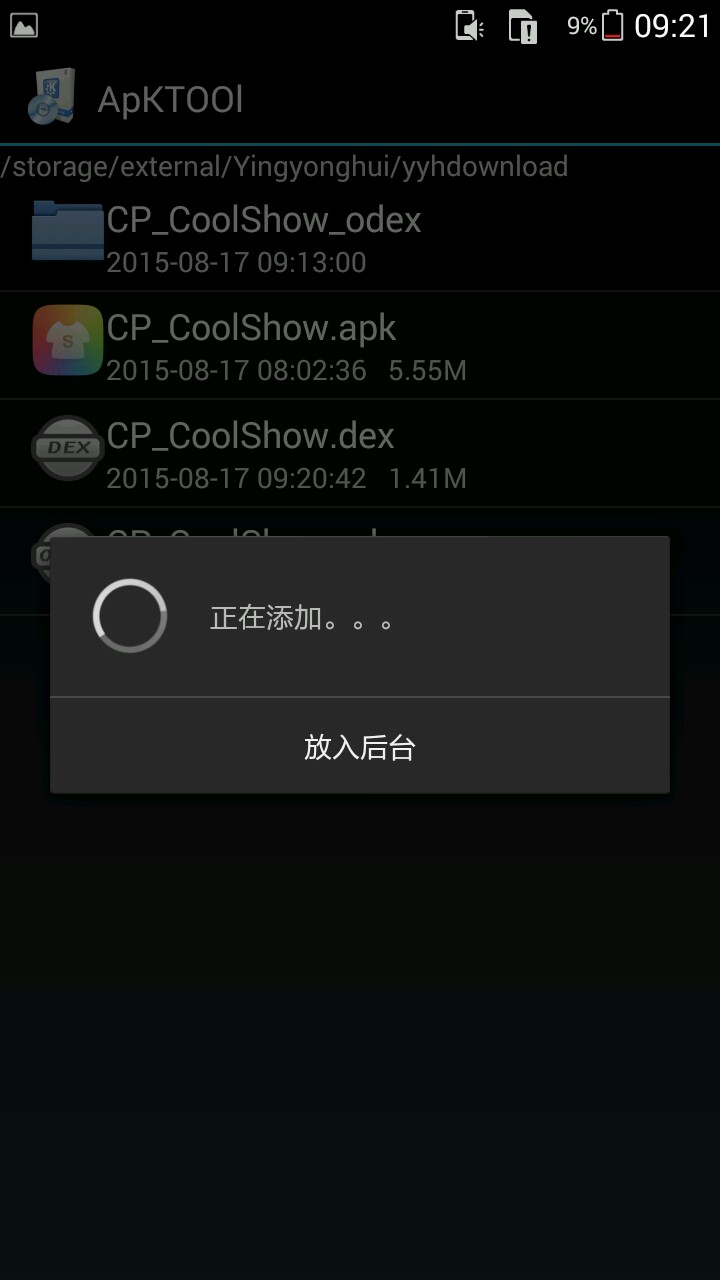Tap the 放入后台 button in the dialog
The height and width of the screenshot is (1280, 720).
coord(360,746)
